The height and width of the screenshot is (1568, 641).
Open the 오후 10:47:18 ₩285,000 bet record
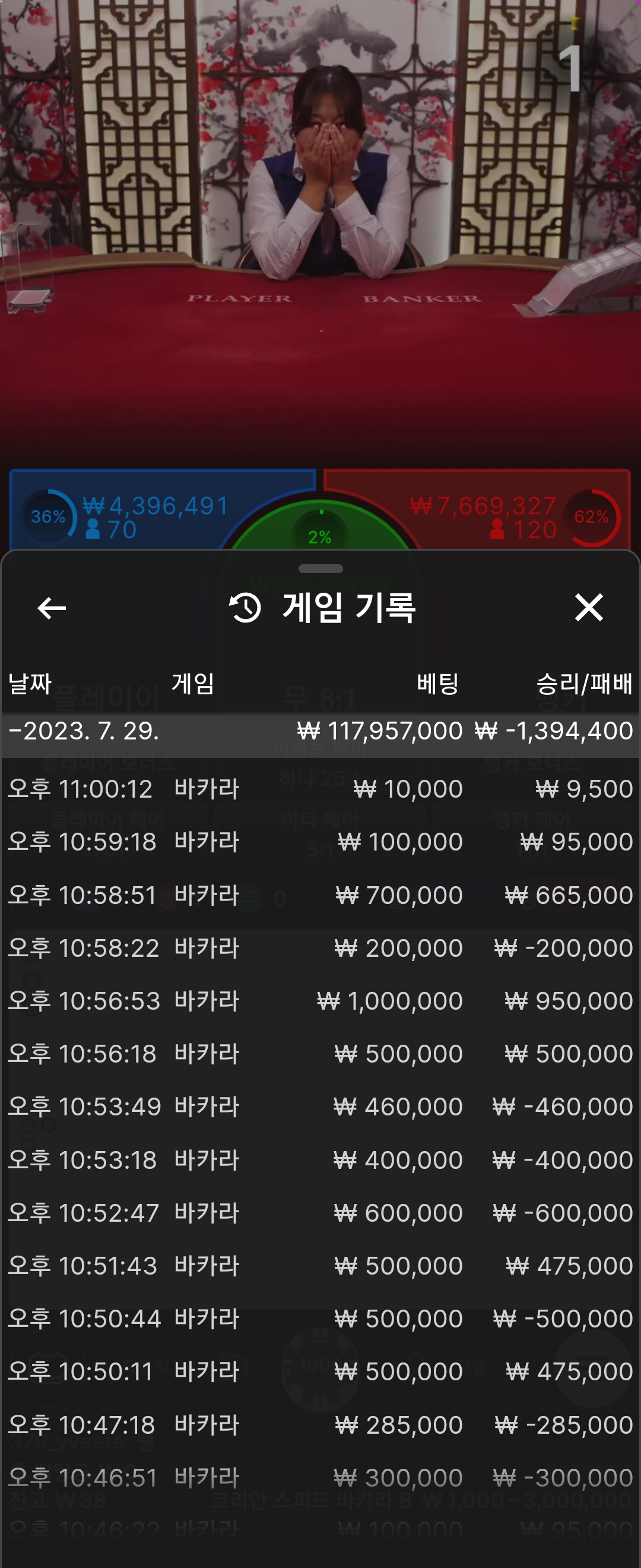coord(320,1425)
